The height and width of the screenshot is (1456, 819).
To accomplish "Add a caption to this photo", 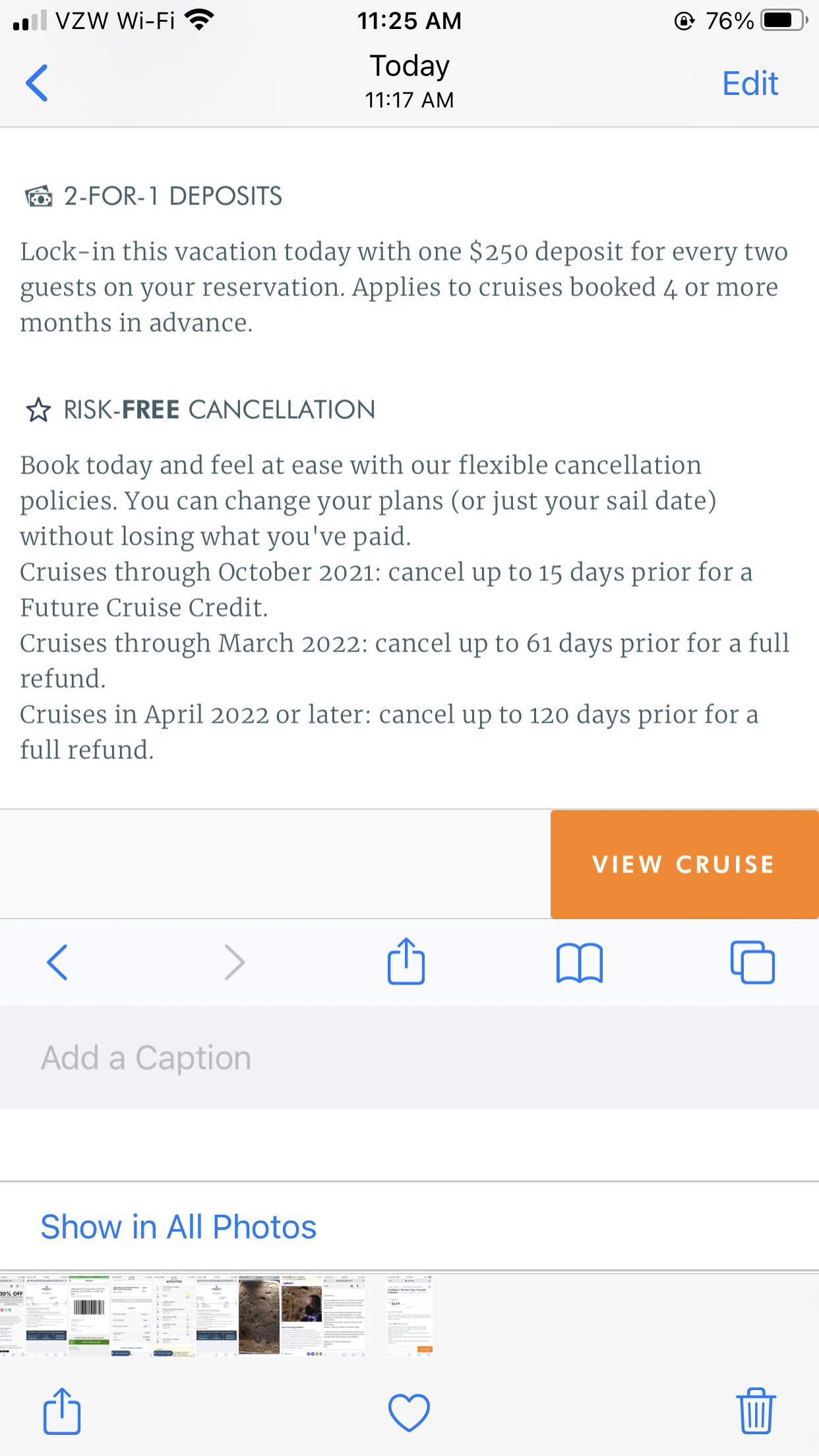I will (409, 1057).
